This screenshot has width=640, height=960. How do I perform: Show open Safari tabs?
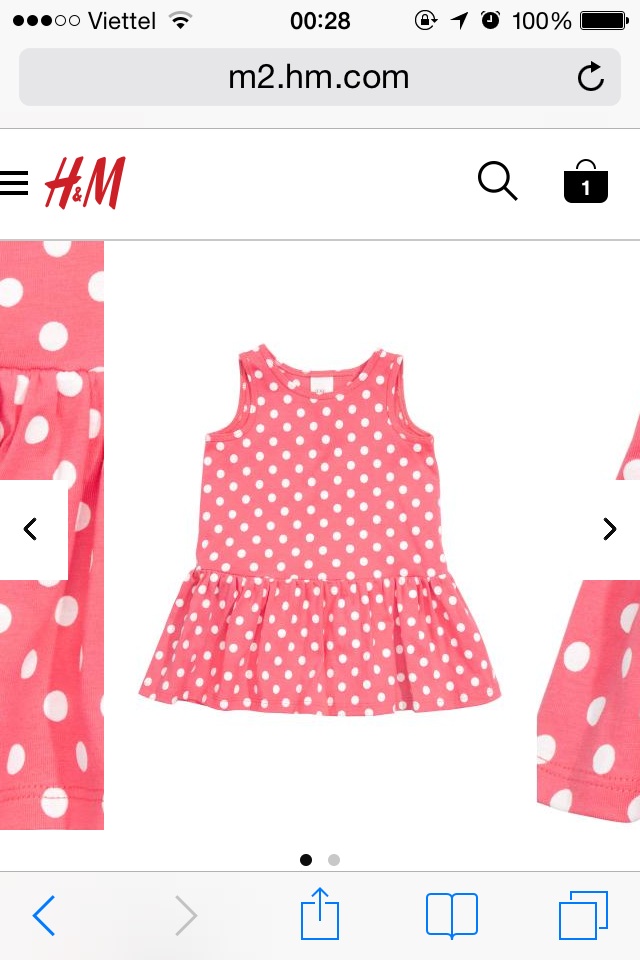coord(583,915)
